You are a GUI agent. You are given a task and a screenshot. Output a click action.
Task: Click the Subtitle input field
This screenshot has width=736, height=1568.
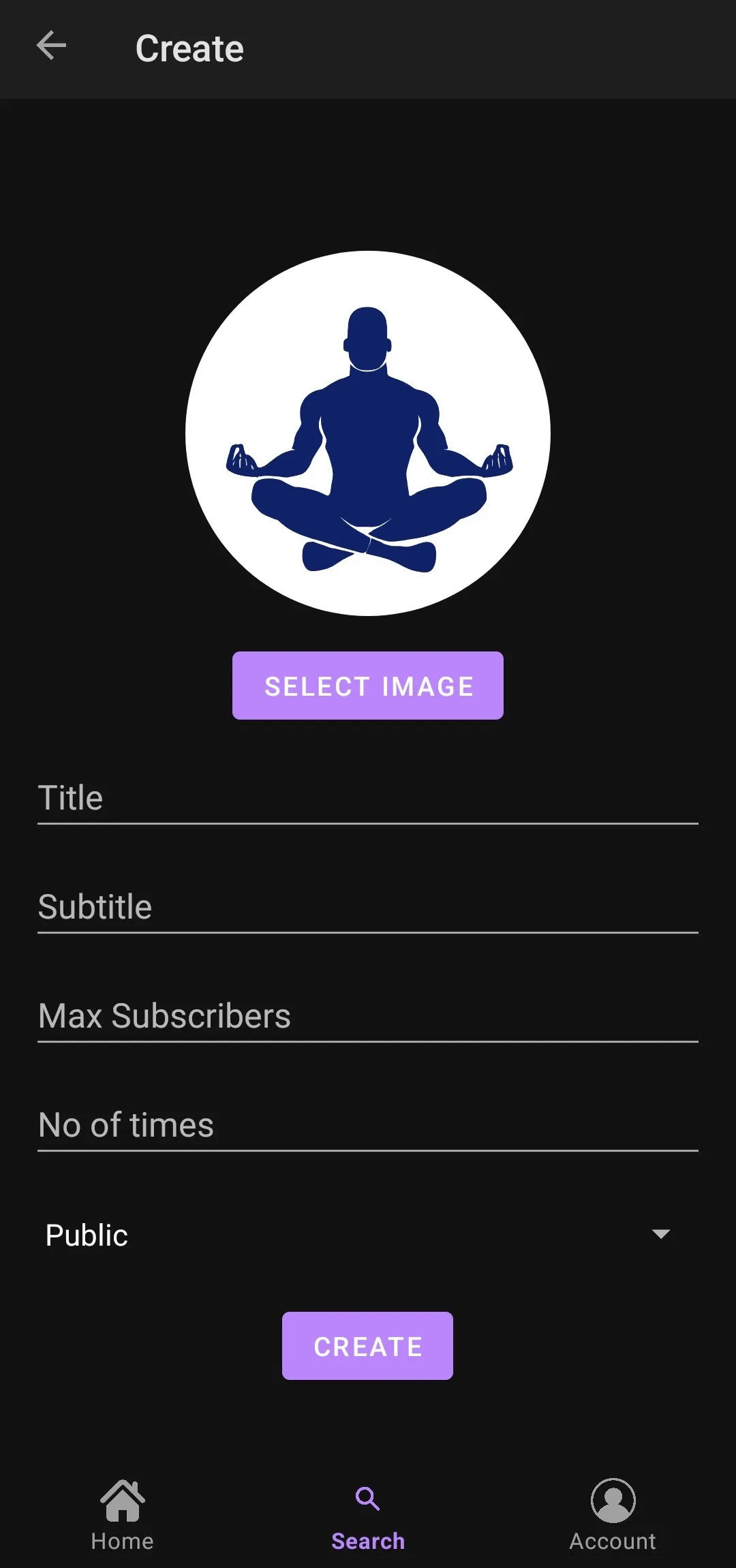367,906
